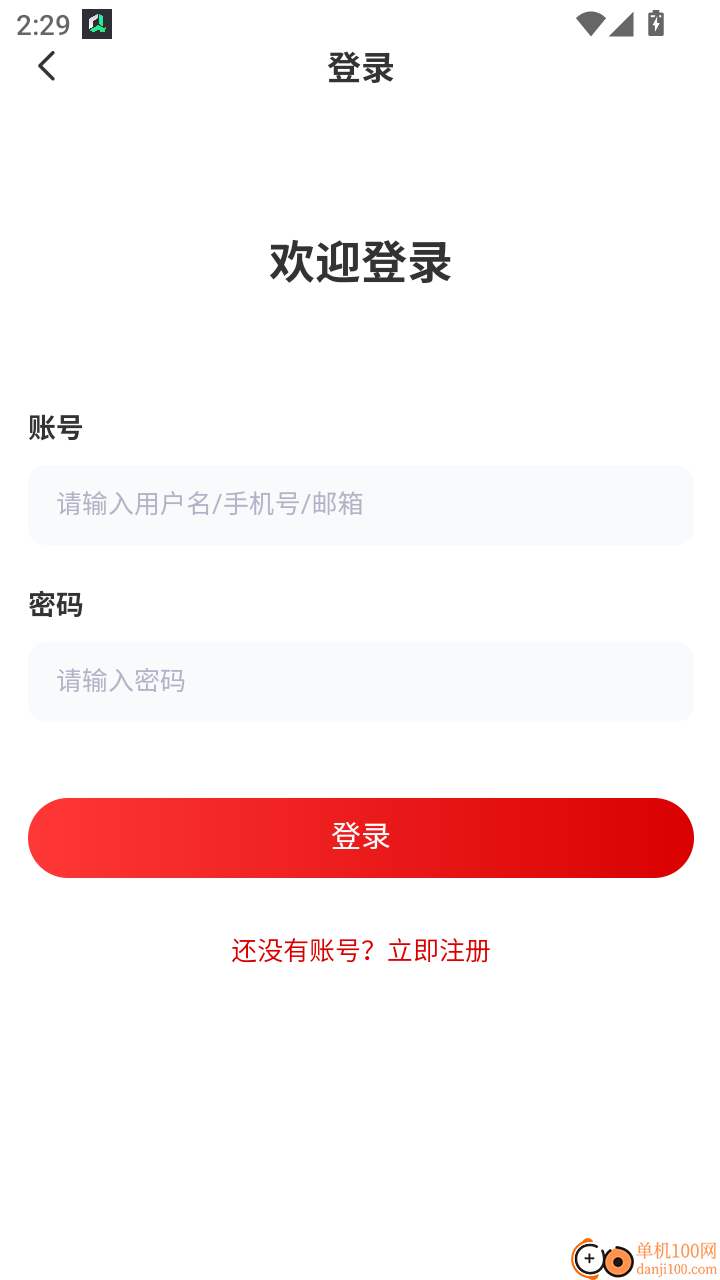This screenshot has width=720, height=1280.
Task: Tap the 账号 field label
Action: click(x=55, y=428)
